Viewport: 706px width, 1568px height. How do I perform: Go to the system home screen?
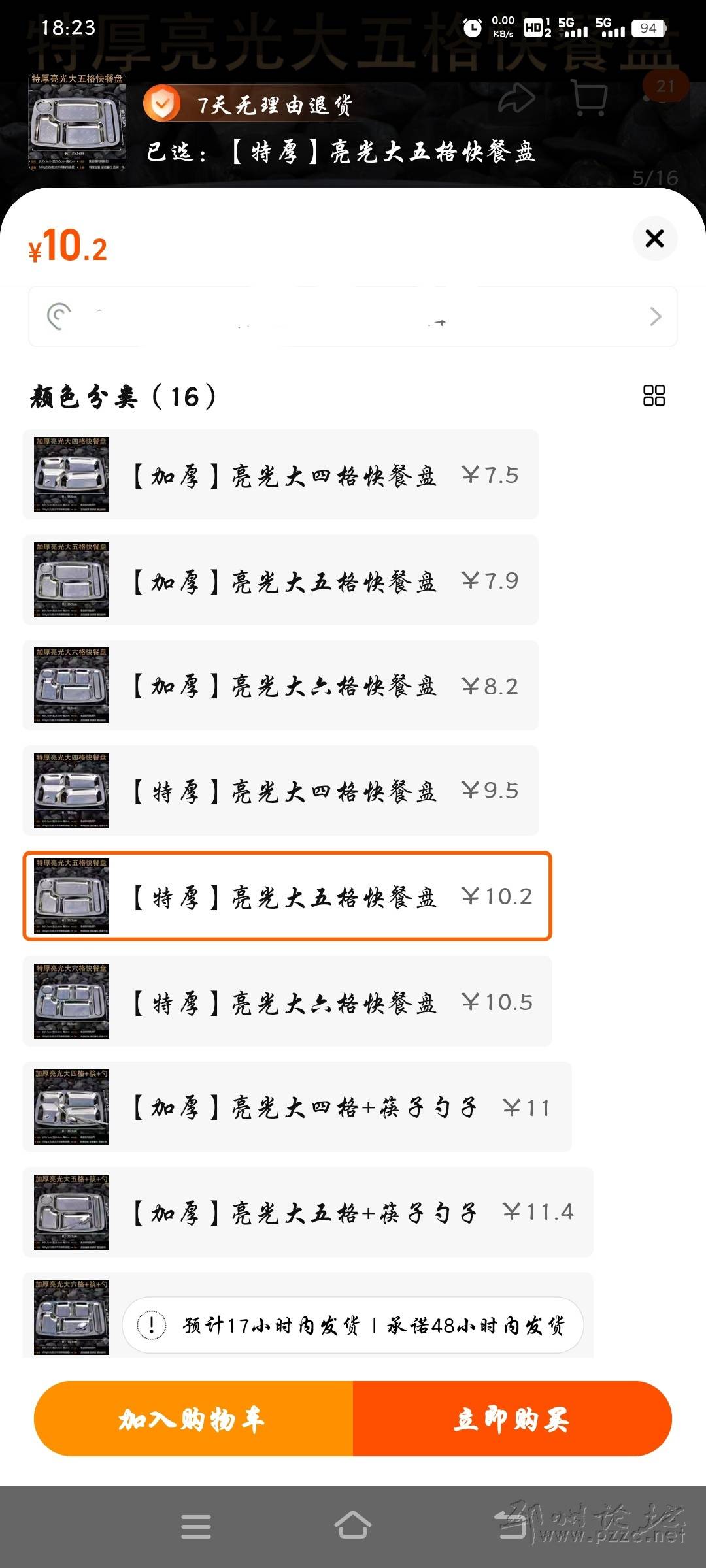(x=353, y=1527)
